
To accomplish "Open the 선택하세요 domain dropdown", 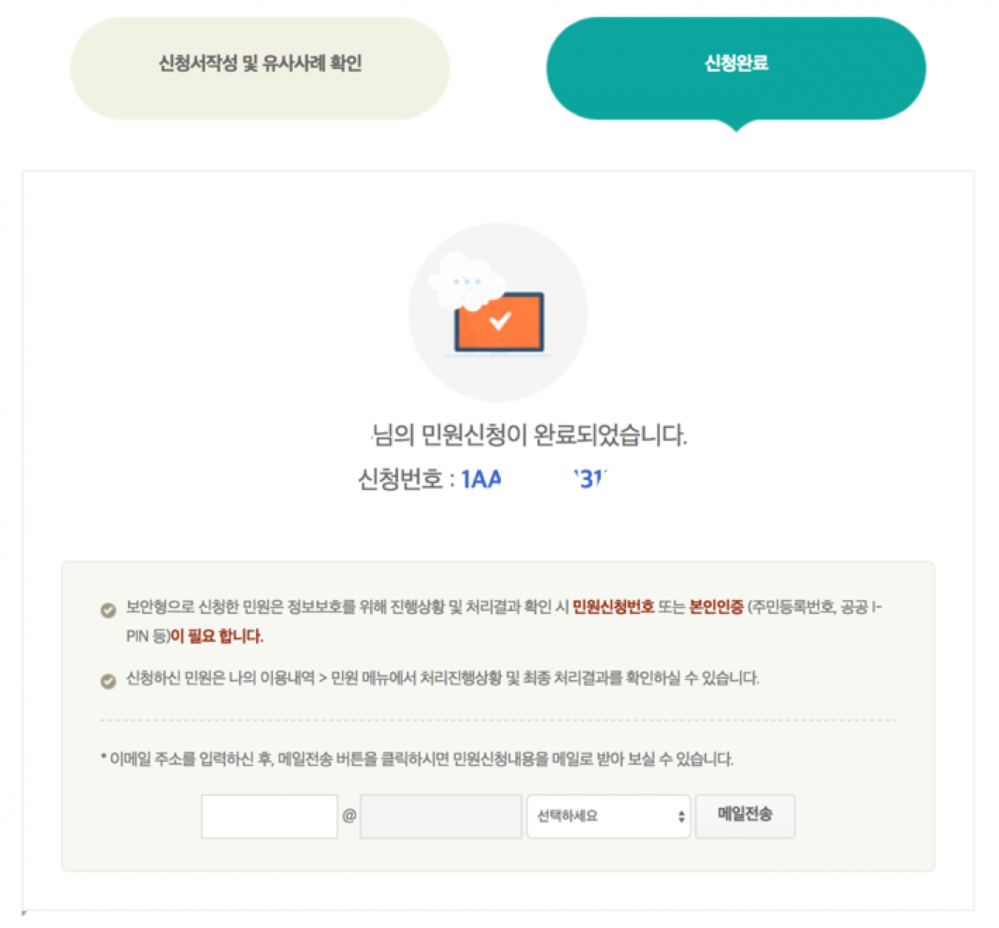I will [x=608, y=816].
